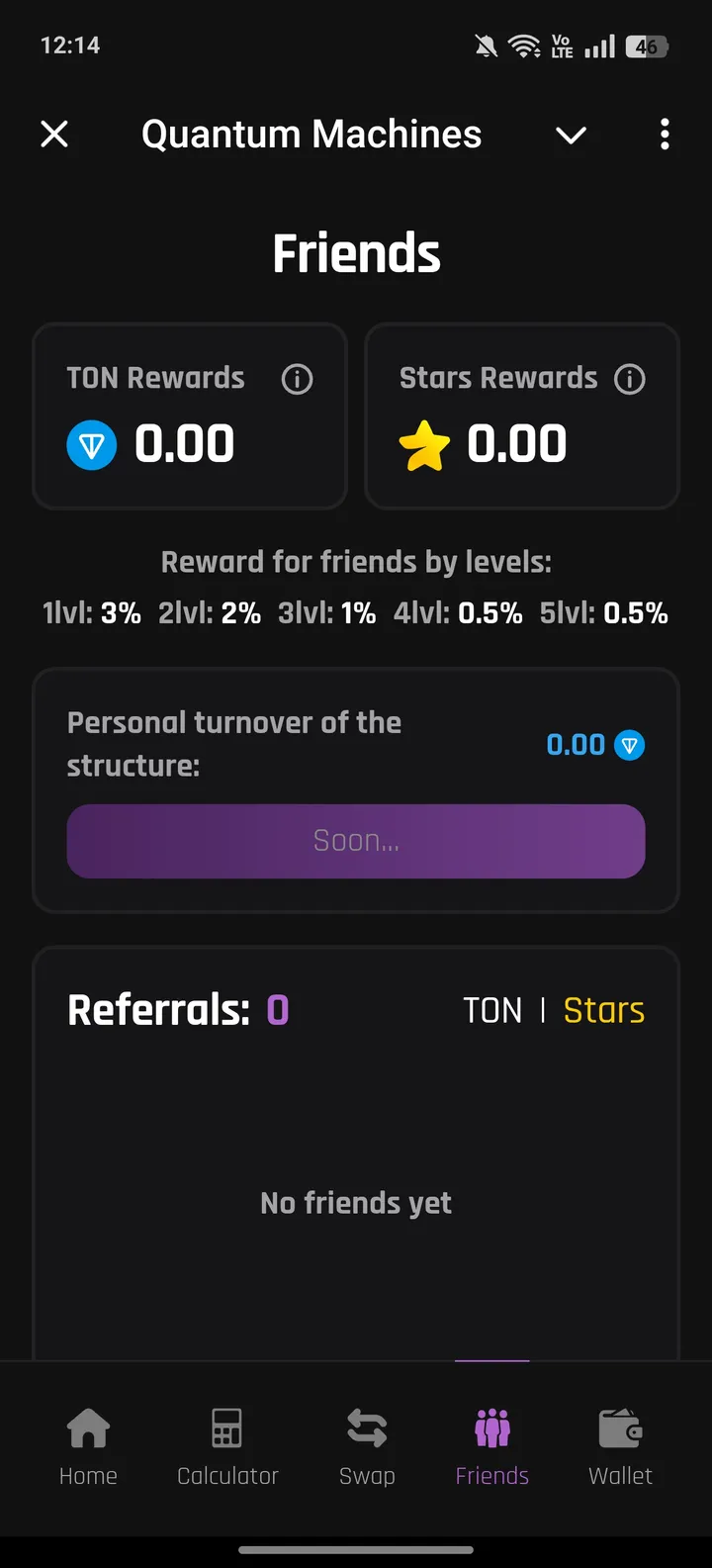The image size is (712, 1568).
Task: Expand the dropdown chevron beside the title
Action: coord(572,135)
